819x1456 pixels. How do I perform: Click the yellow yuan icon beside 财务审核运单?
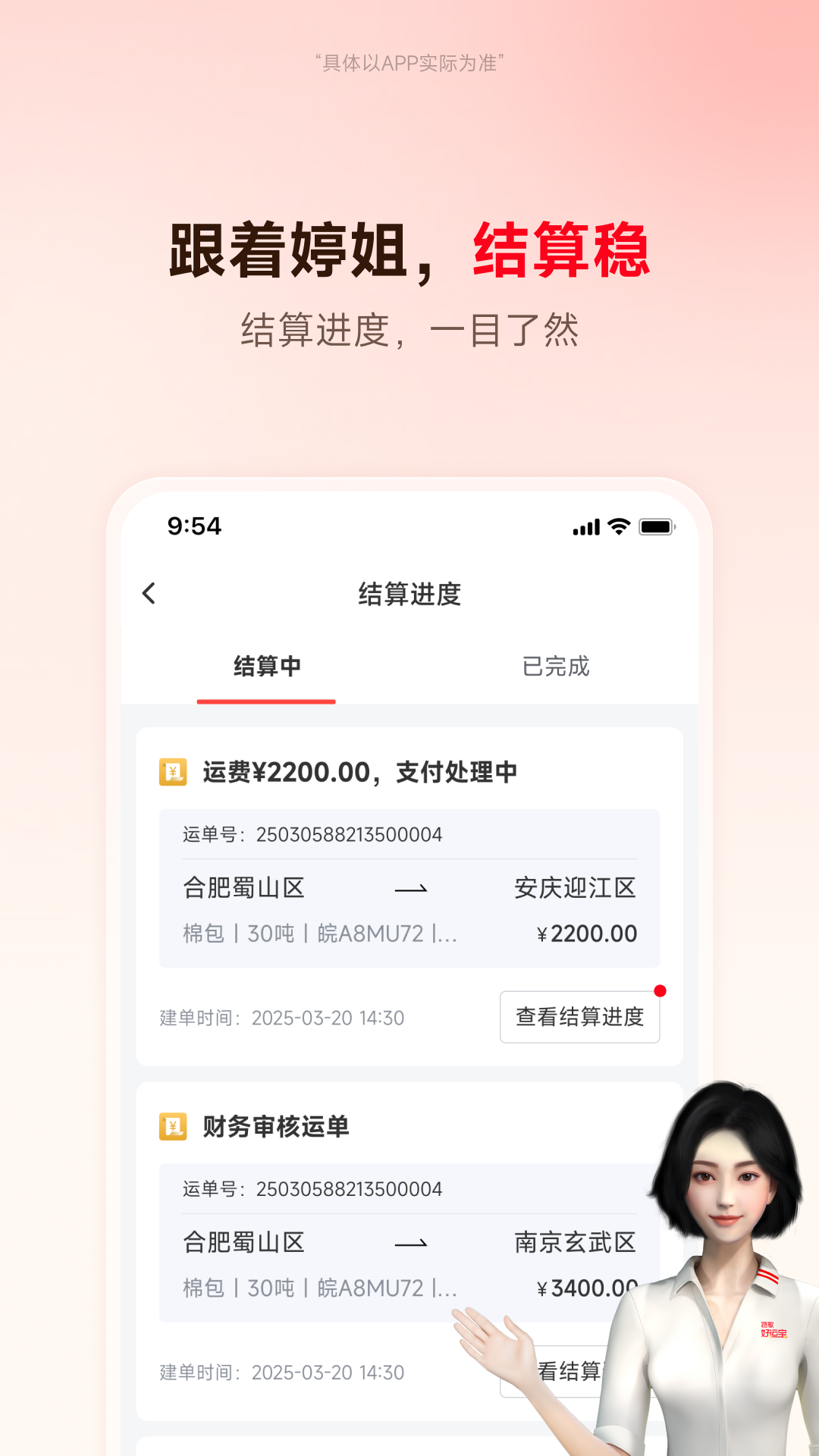coord(173,1128)
